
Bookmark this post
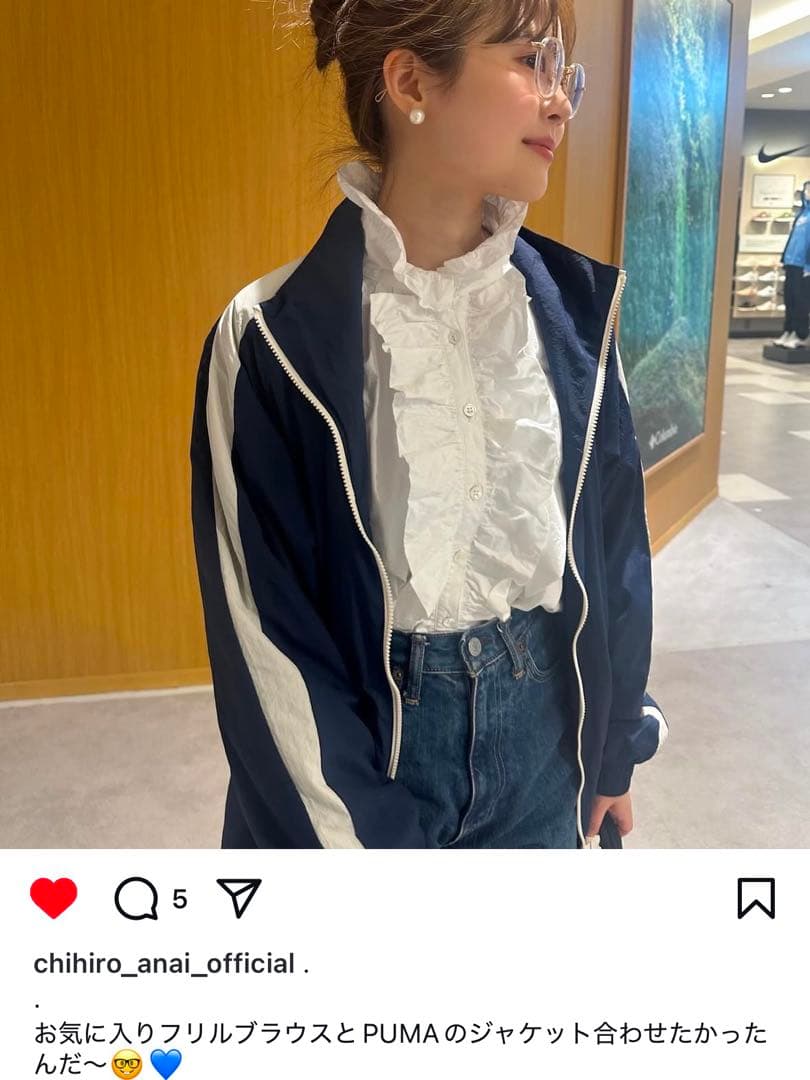[756, 898]
